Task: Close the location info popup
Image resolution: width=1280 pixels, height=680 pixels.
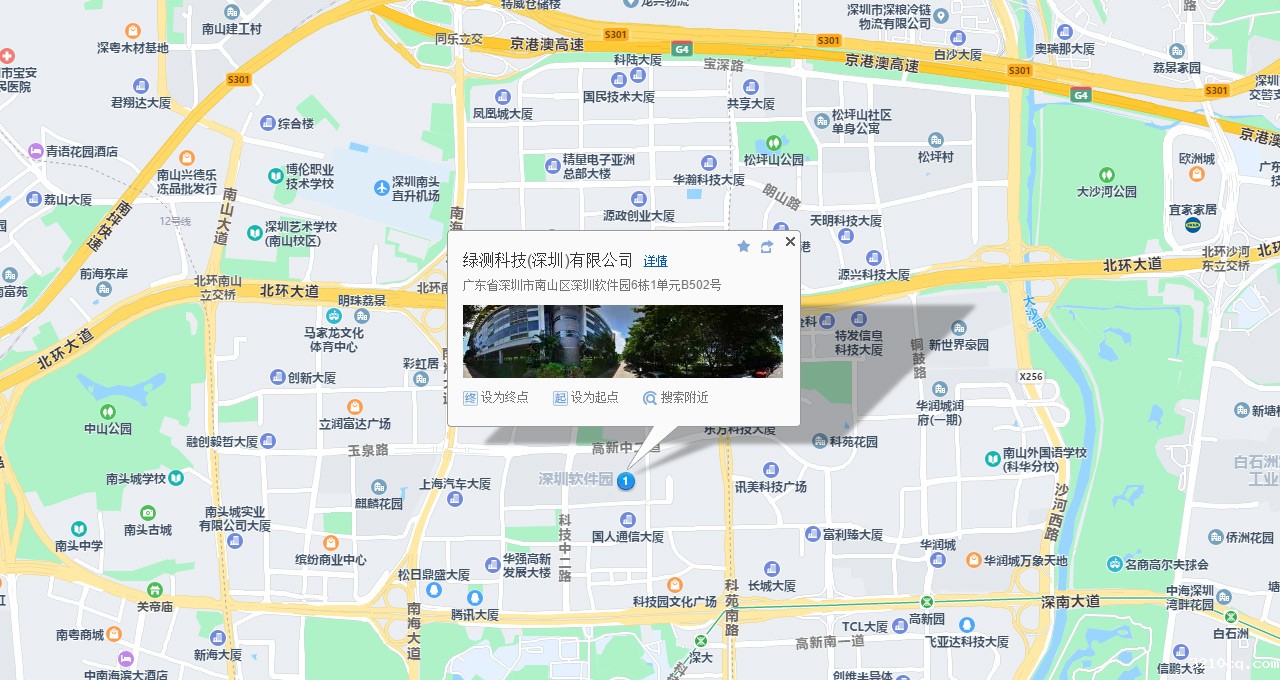Action: pos(790,242)
